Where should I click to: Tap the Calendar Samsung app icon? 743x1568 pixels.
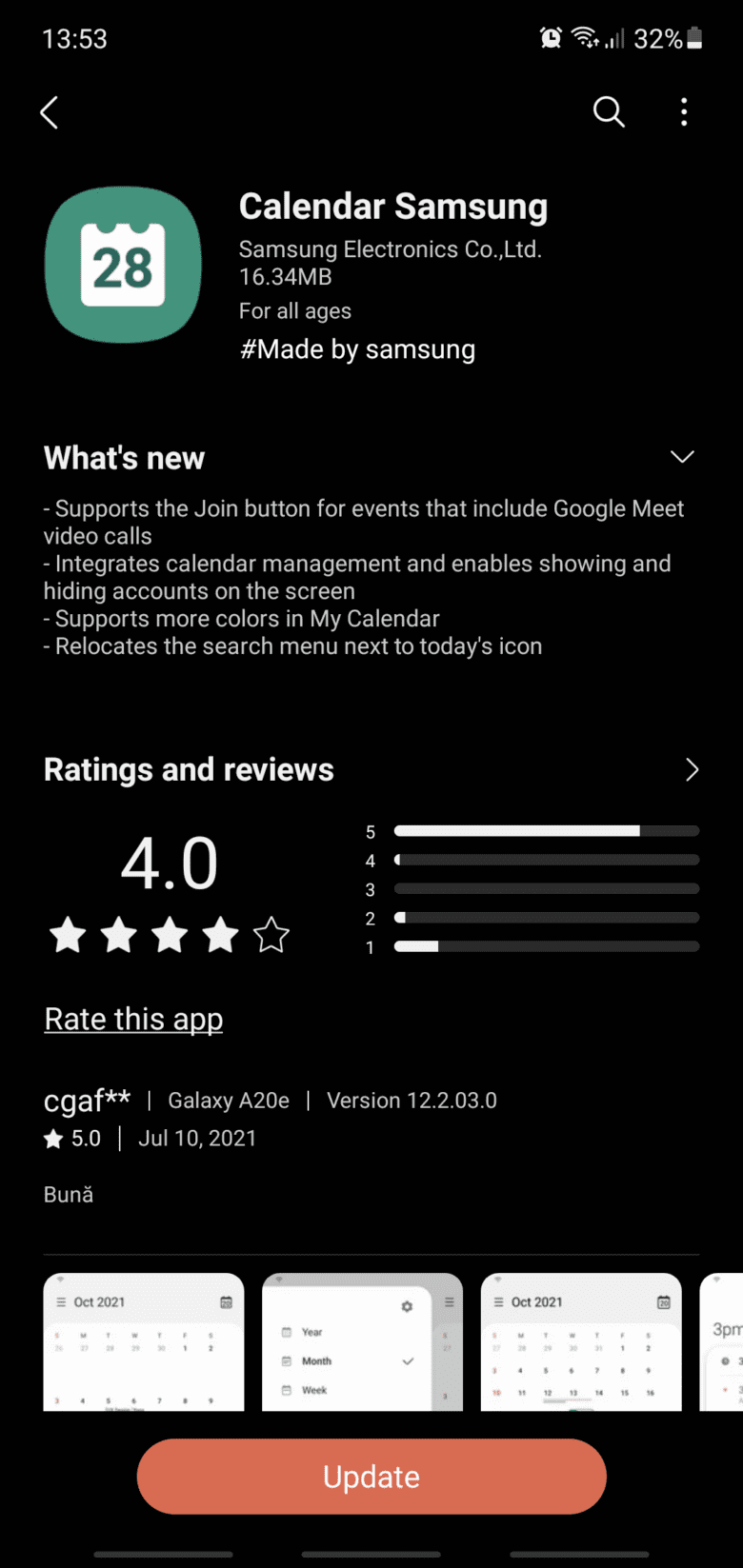click(x=123, y=264)
